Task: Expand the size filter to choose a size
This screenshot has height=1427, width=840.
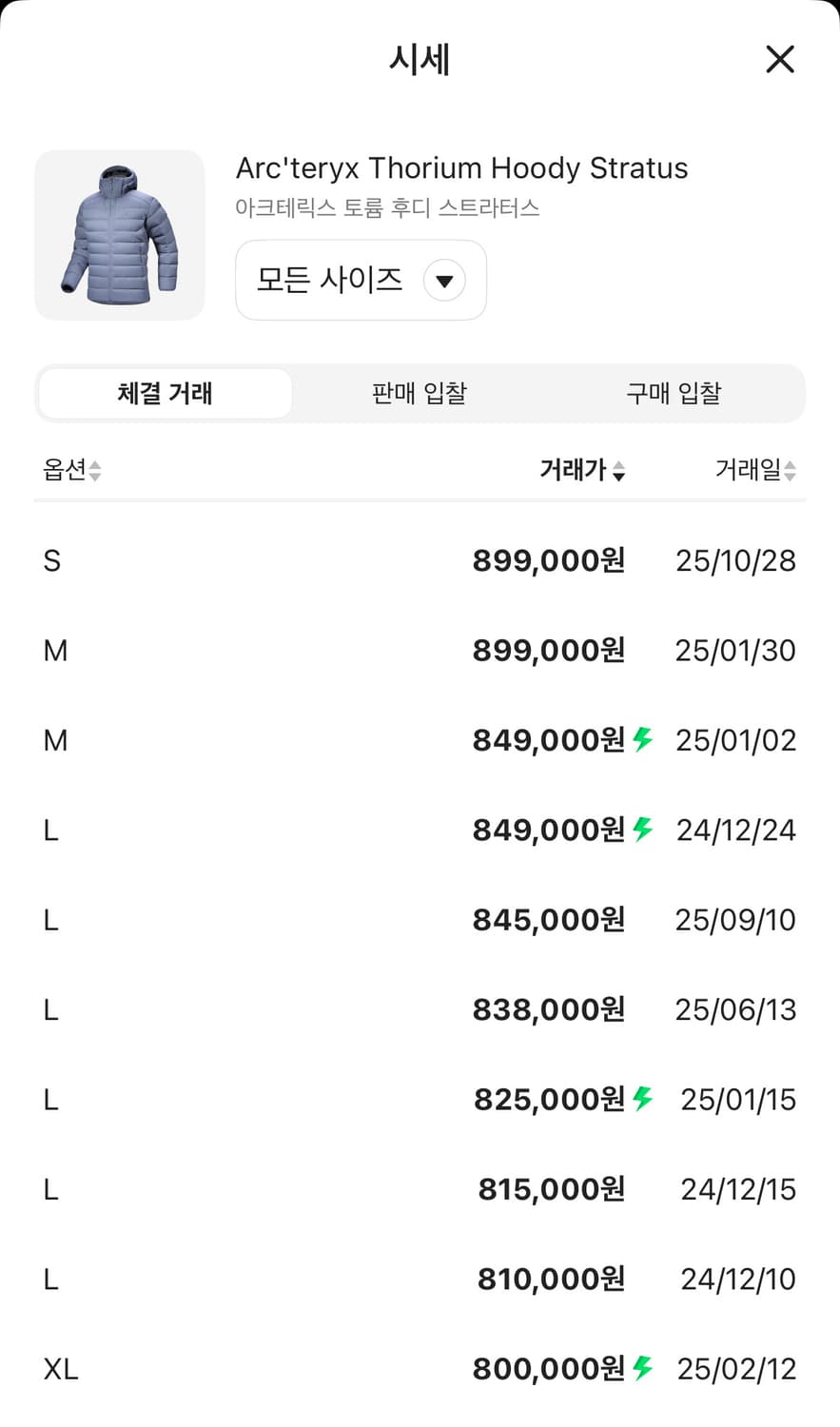Action: 361,280
